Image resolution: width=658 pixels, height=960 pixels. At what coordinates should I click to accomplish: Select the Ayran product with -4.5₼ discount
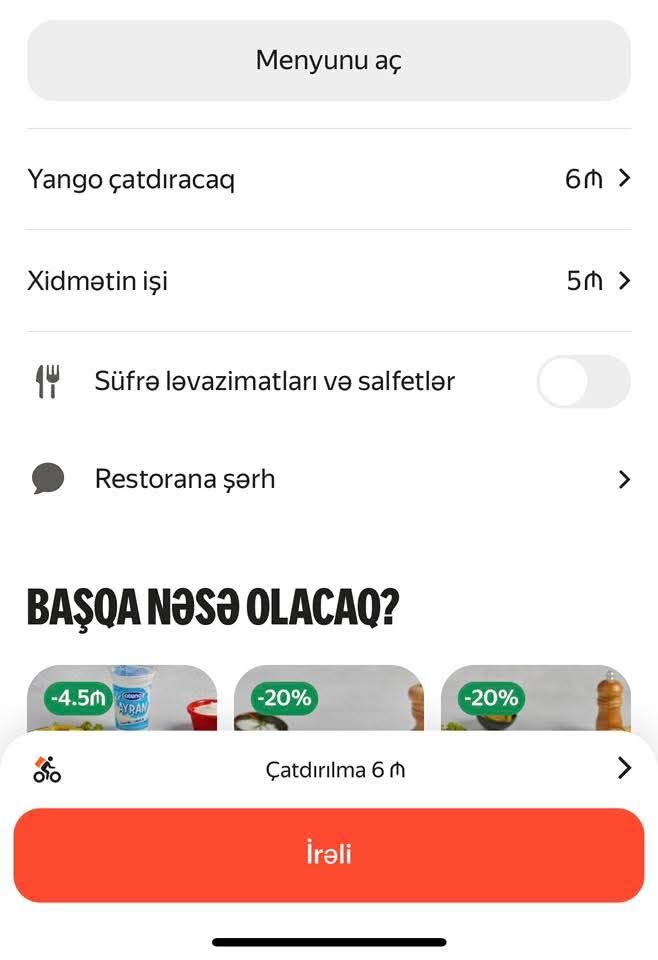(x=122, y=700)
